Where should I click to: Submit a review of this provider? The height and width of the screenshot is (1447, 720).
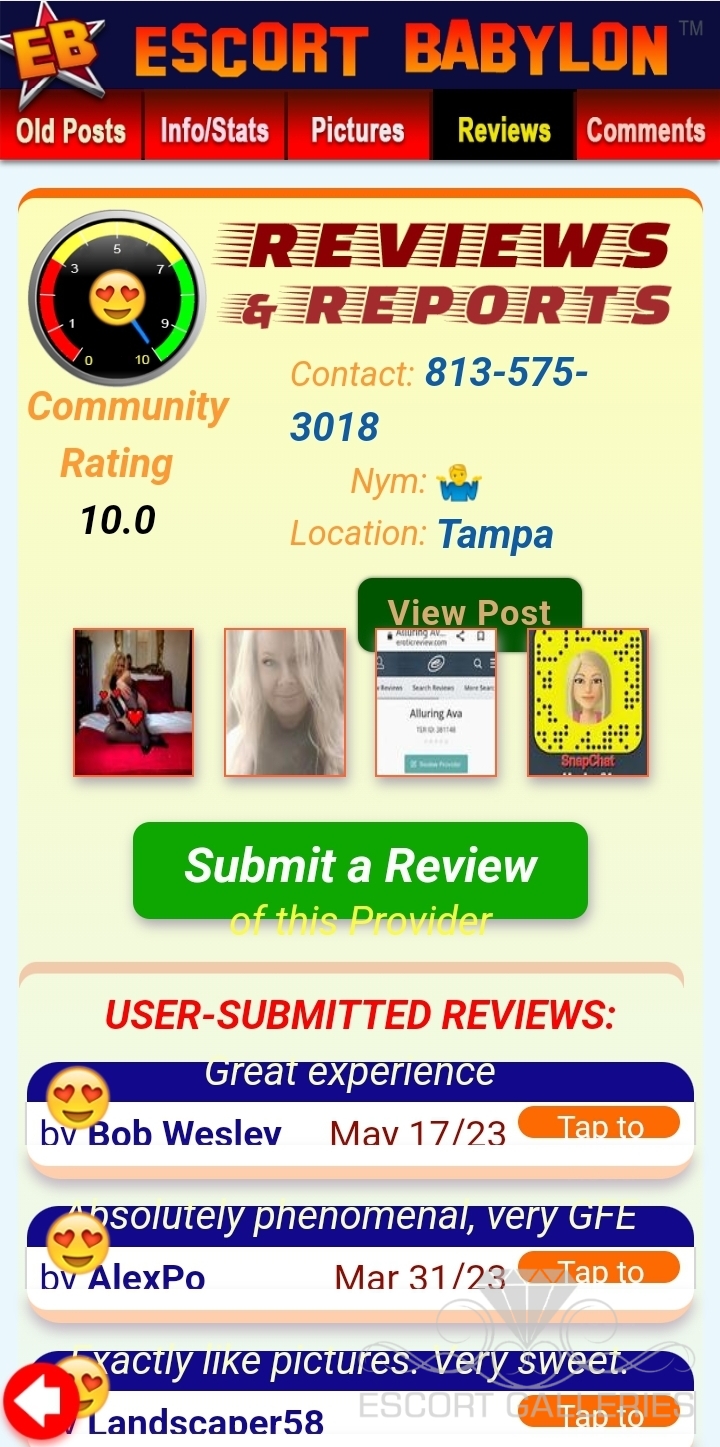coord(360,870)
